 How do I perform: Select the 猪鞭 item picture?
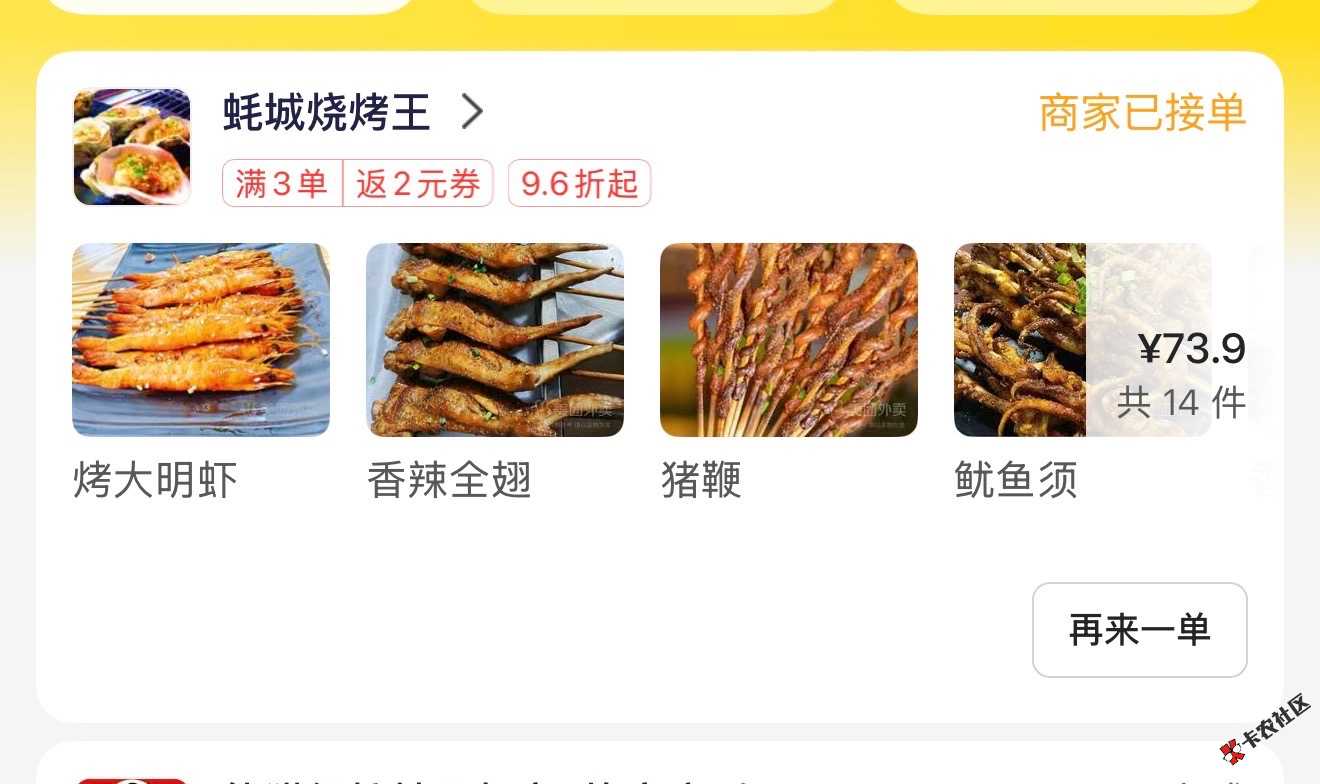789,340
